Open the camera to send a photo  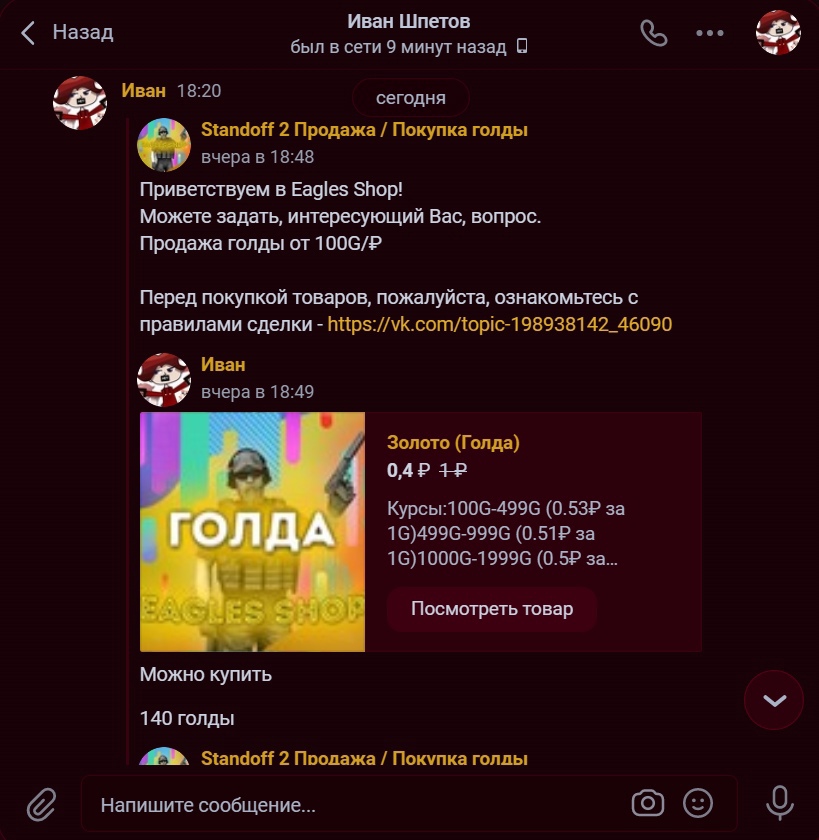click(x=648, y=803)
